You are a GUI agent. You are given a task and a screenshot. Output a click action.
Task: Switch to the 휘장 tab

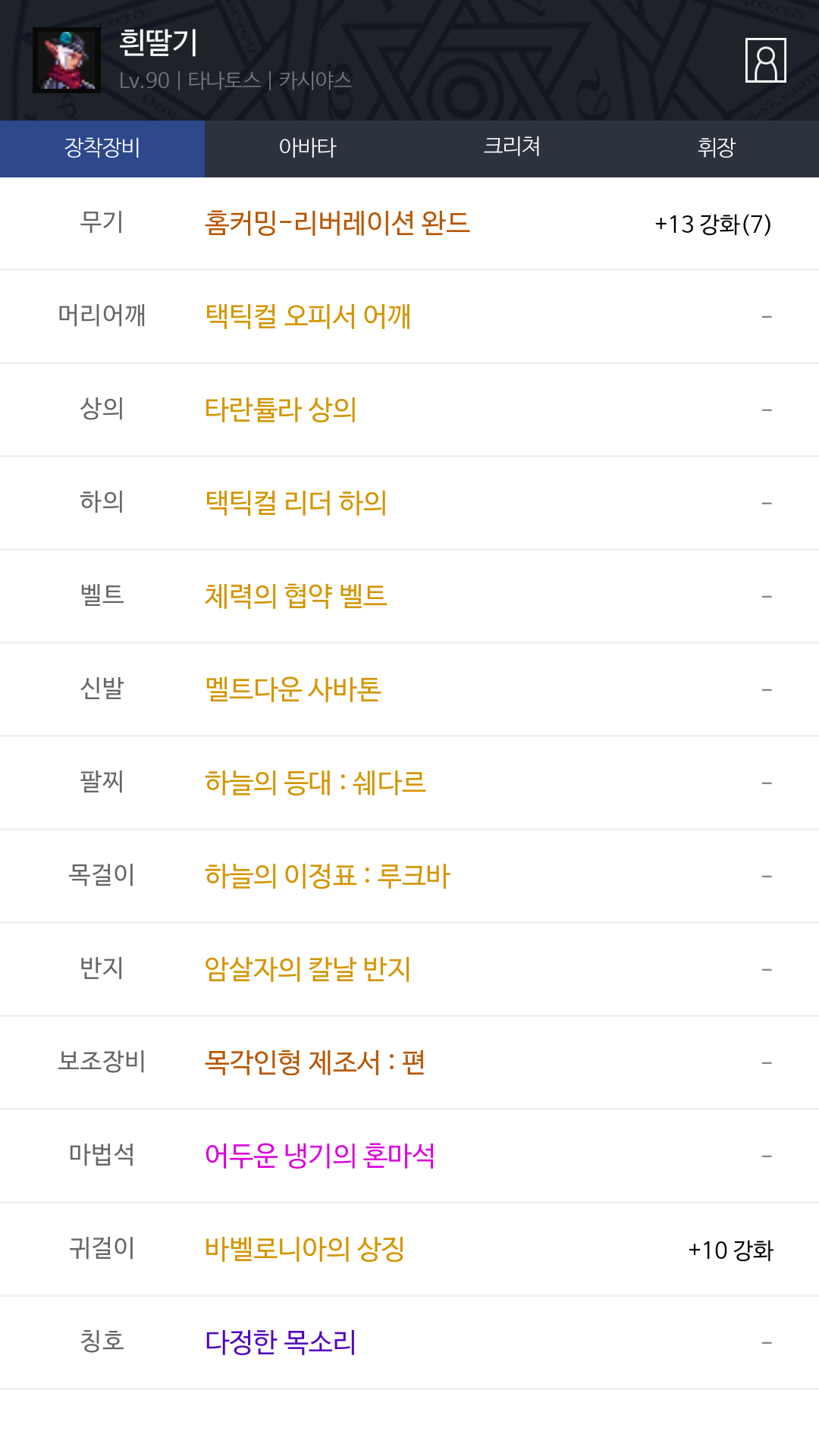pos(717,148)
